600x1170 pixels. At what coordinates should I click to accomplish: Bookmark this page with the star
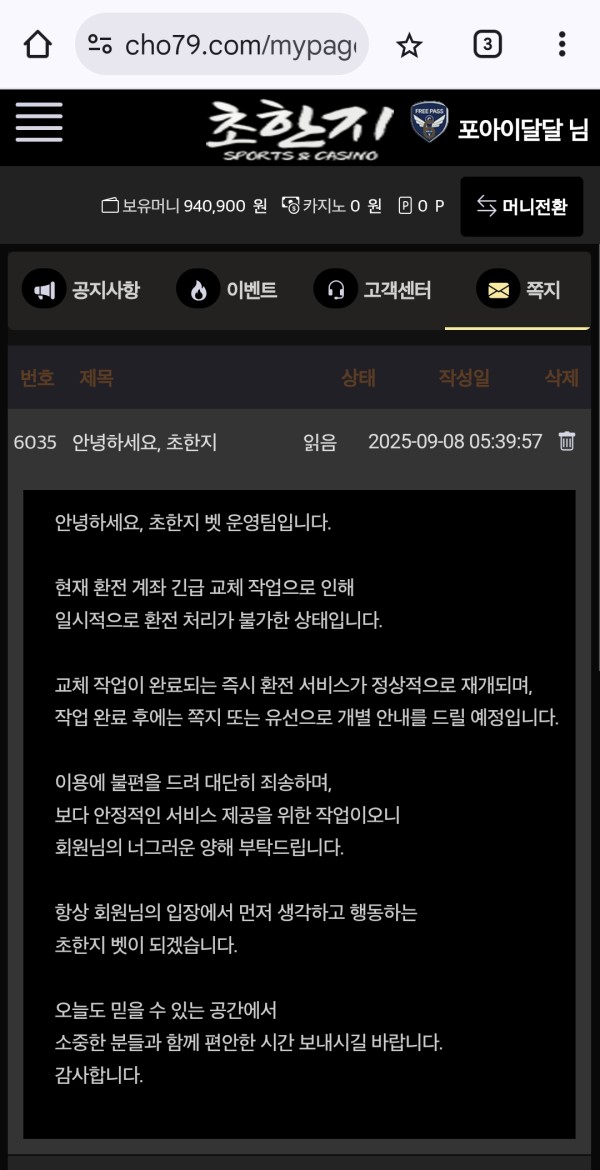408,44
